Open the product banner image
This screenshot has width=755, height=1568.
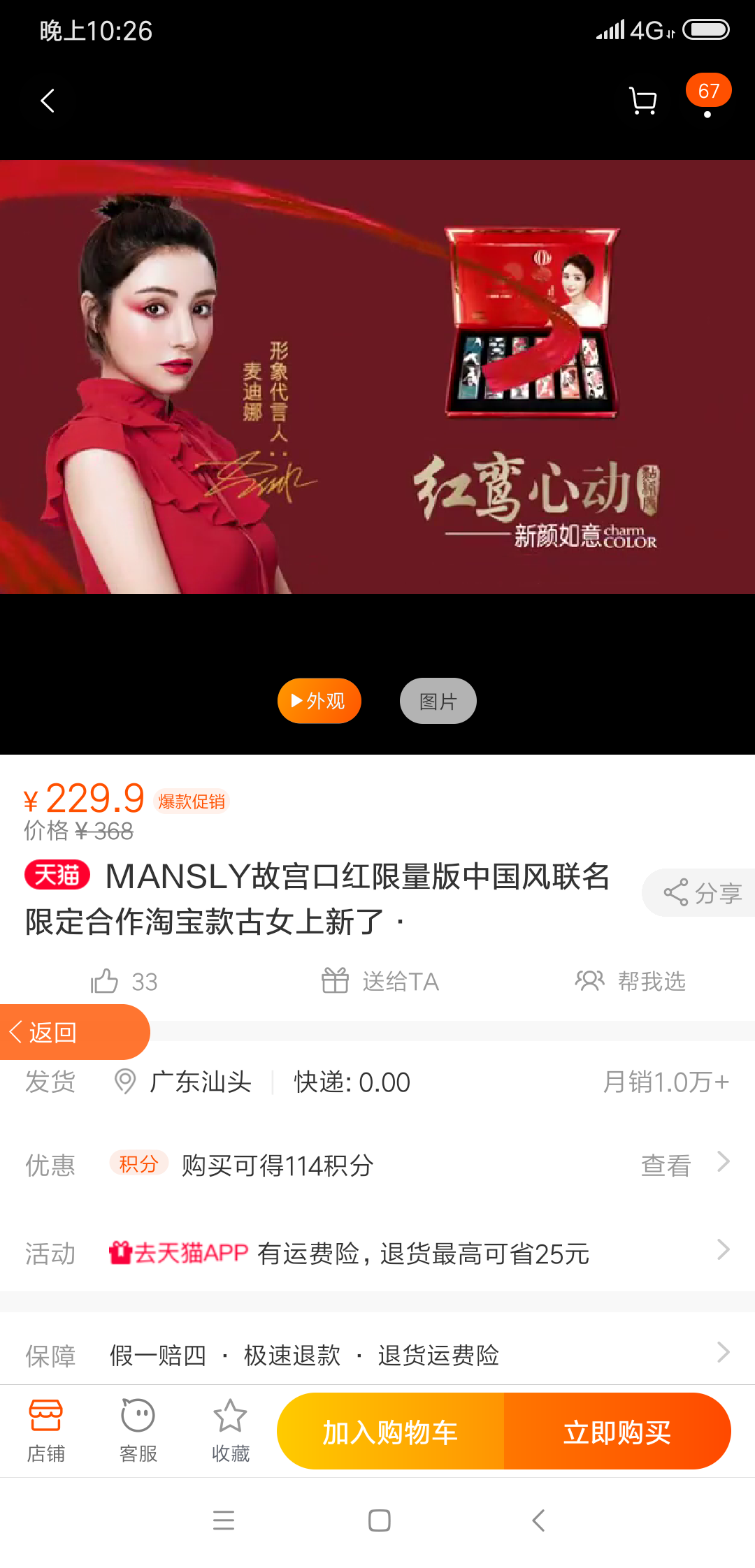[x=377, y=377]
